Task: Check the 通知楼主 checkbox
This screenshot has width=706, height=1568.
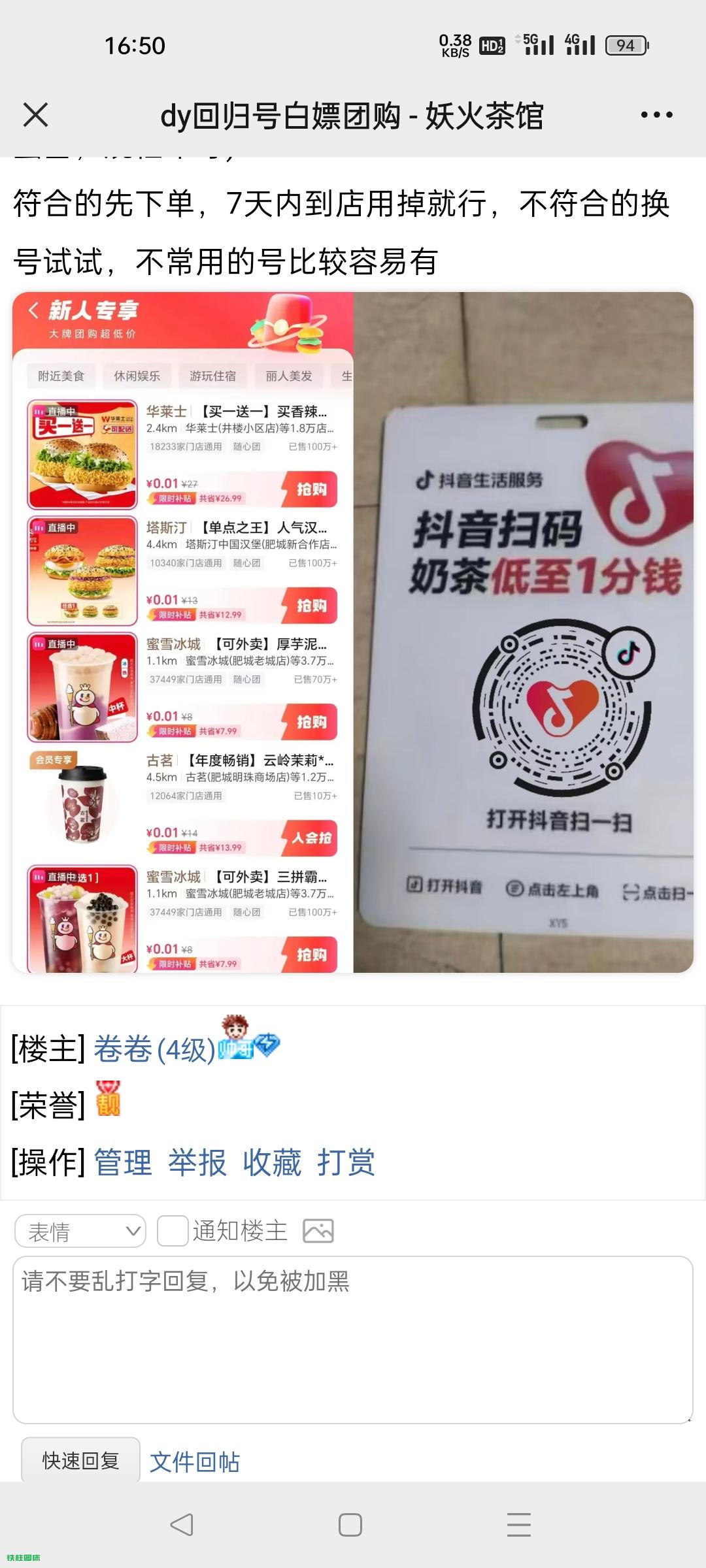Action: pos(173,1232)
